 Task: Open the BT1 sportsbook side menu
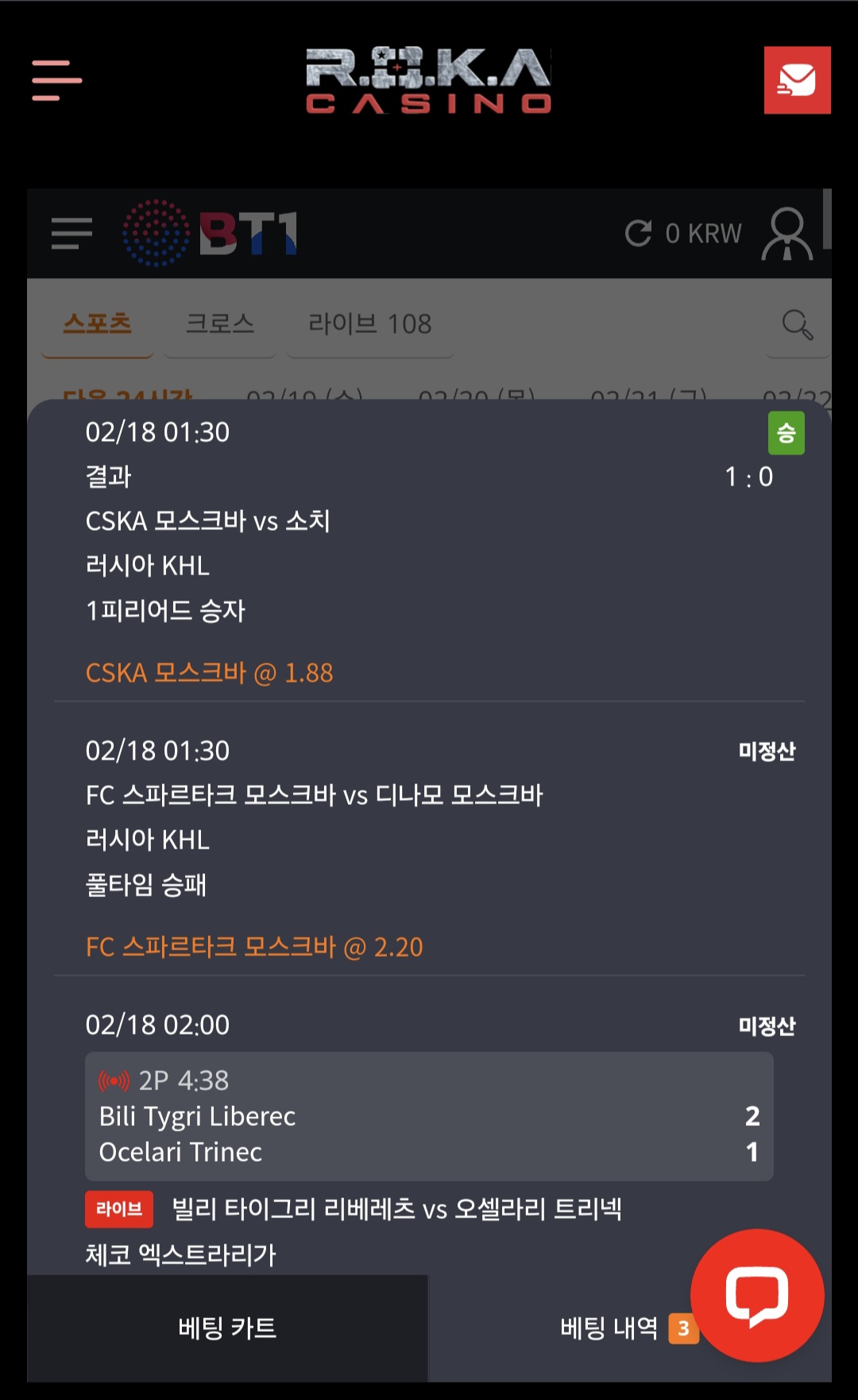tap(71, 234)
